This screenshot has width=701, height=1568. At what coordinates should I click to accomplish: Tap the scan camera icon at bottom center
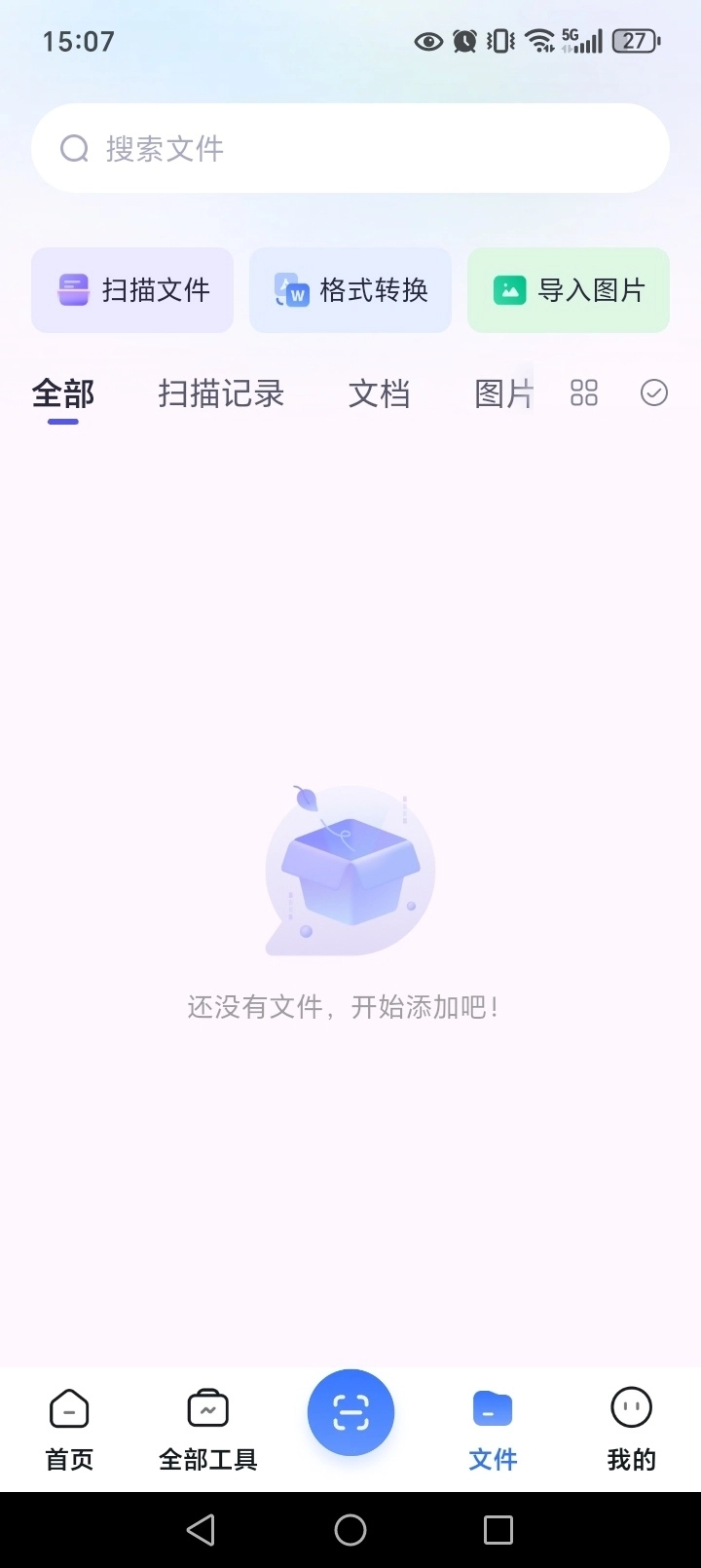350,1412
